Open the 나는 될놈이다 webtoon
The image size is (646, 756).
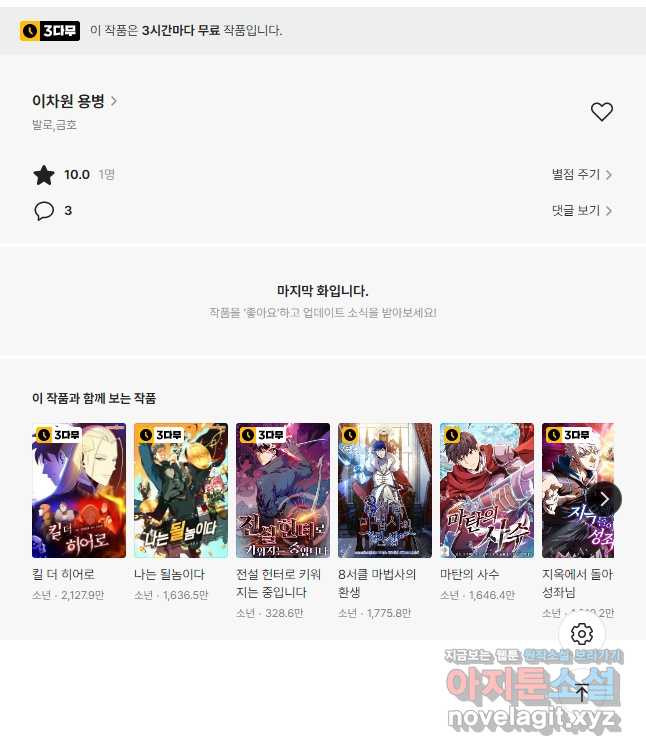coord(181,490)
